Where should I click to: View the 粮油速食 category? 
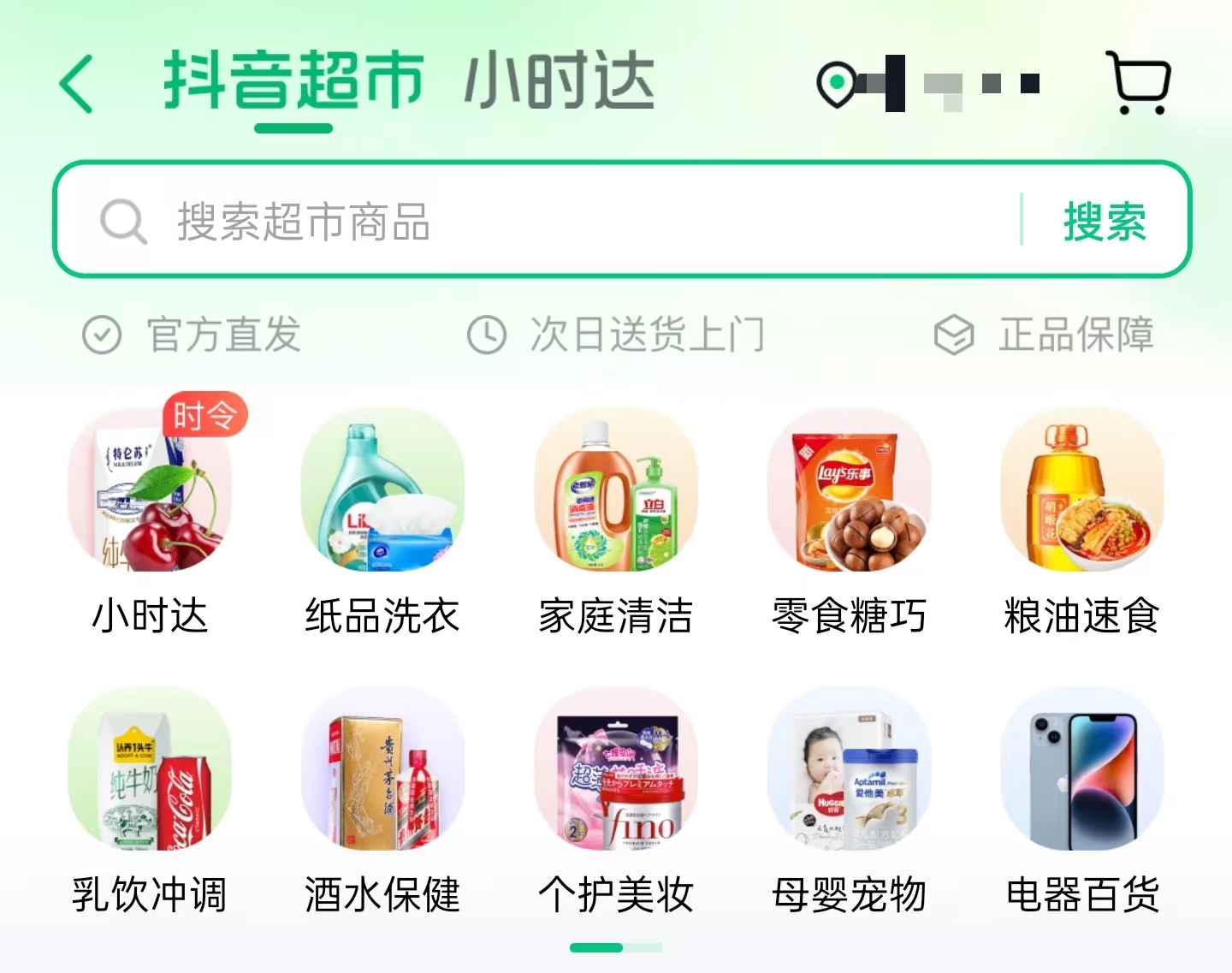point(1081,520)
